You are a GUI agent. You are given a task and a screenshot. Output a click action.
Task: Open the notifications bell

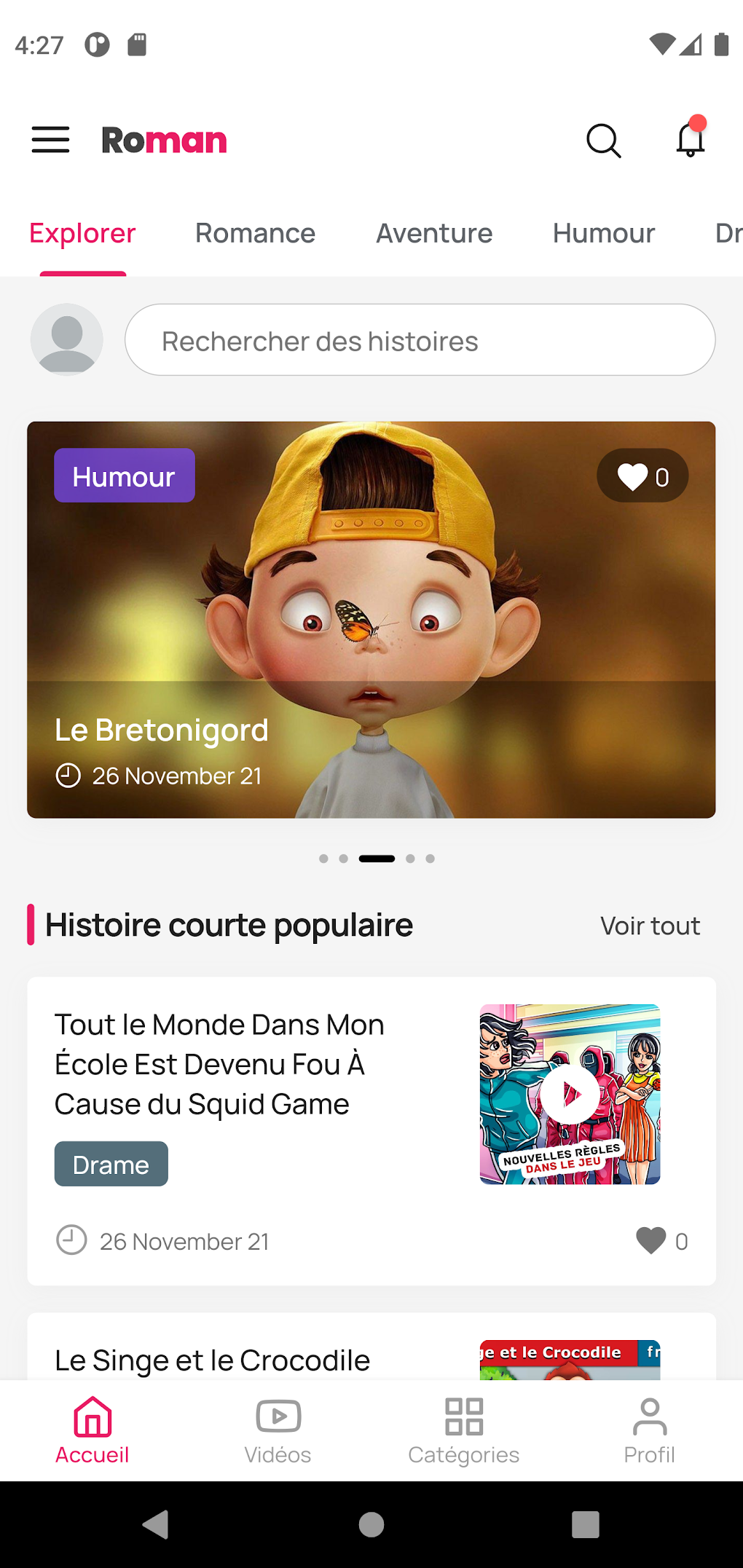point(690,139)
